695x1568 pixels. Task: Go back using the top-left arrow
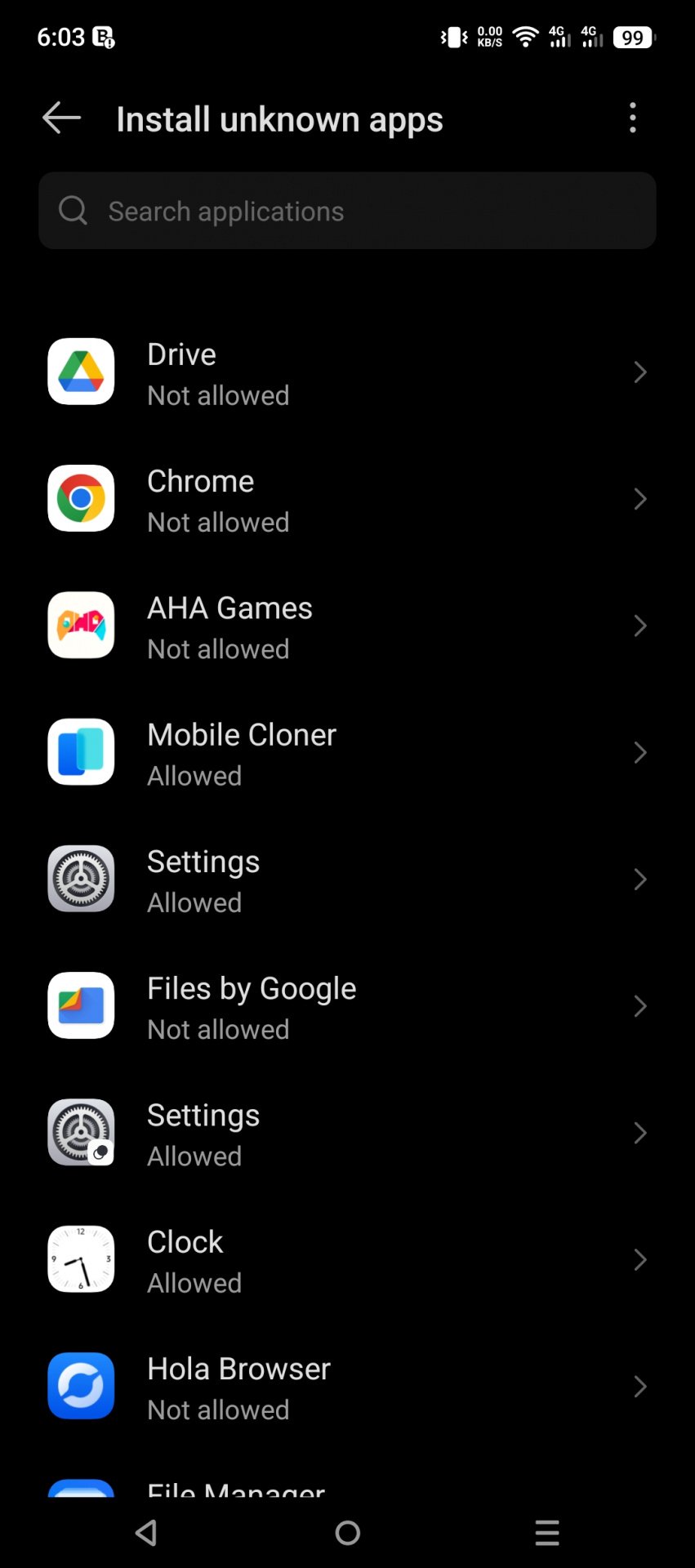coord(61,118)
